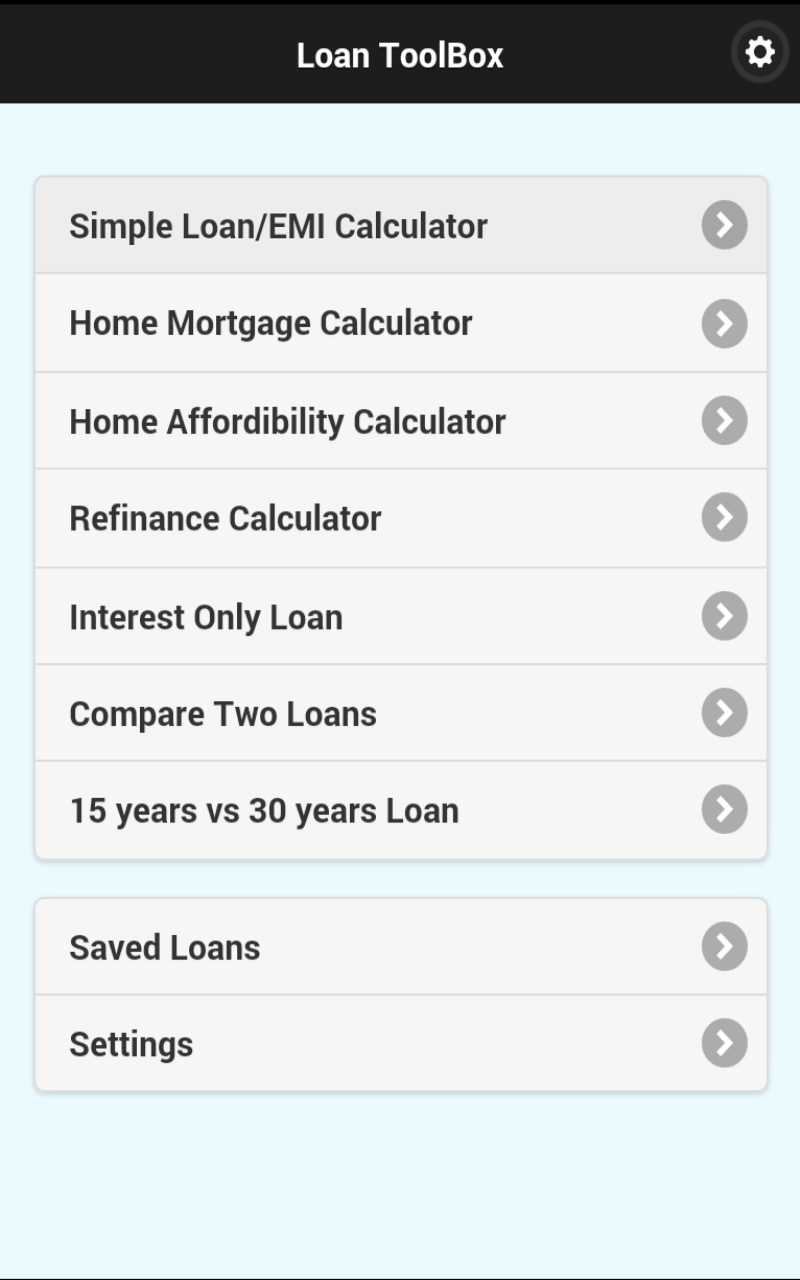Choose Interest Only Loan
The height and width of the screenshot is (1280, 800).
click(x=400, y=617)
